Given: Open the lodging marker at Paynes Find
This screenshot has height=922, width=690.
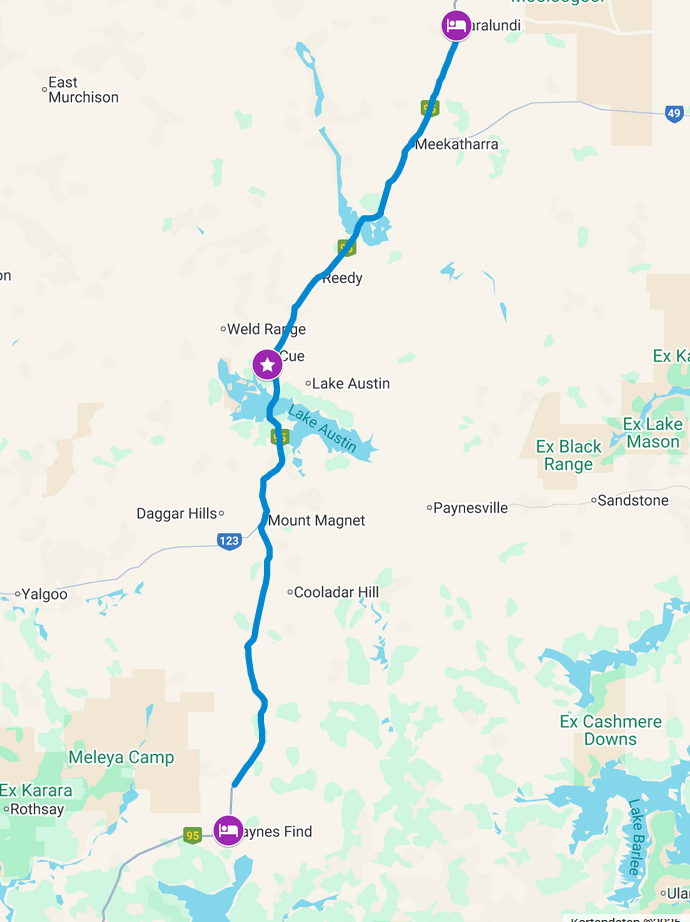Looking at the screenshot, I should [x=228, y=830].
